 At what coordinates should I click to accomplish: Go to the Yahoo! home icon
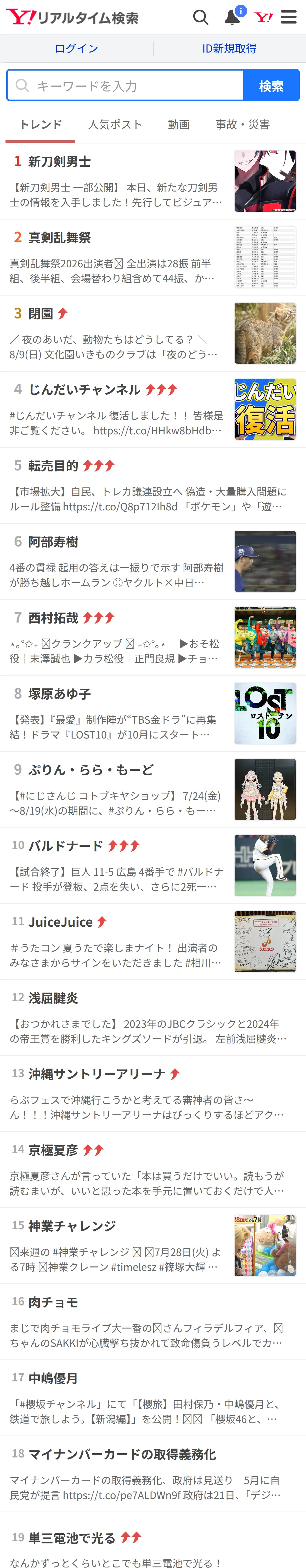pyautogui.click(x=263, y=17)
